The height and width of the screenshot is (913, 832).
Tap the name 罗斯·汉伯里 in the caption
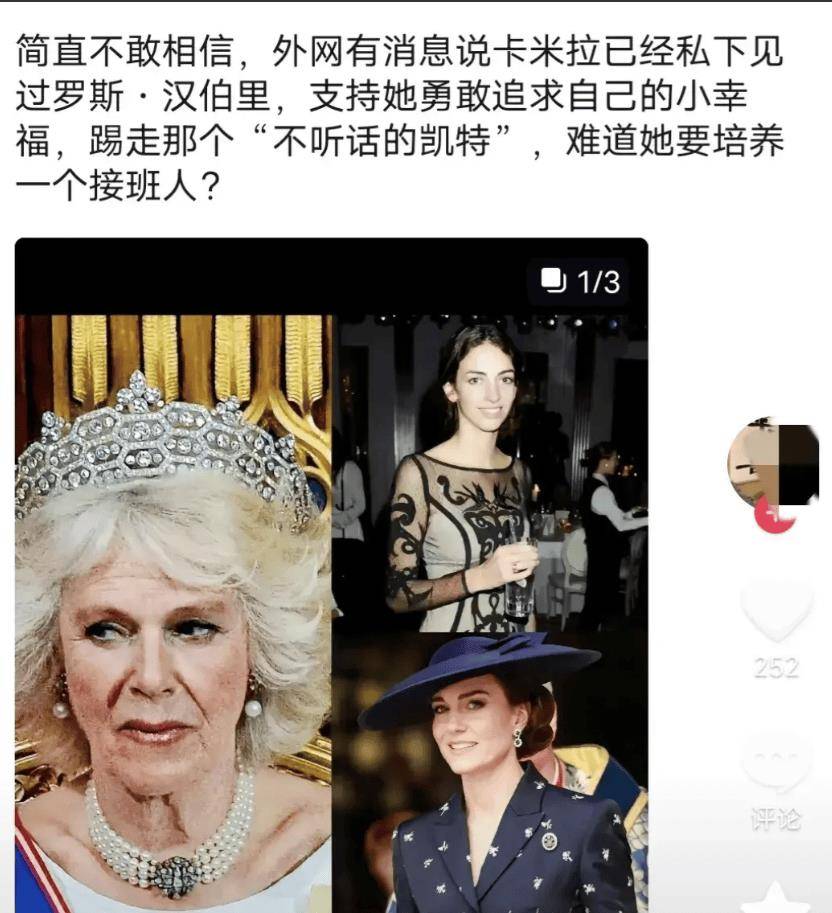point(140,95)
